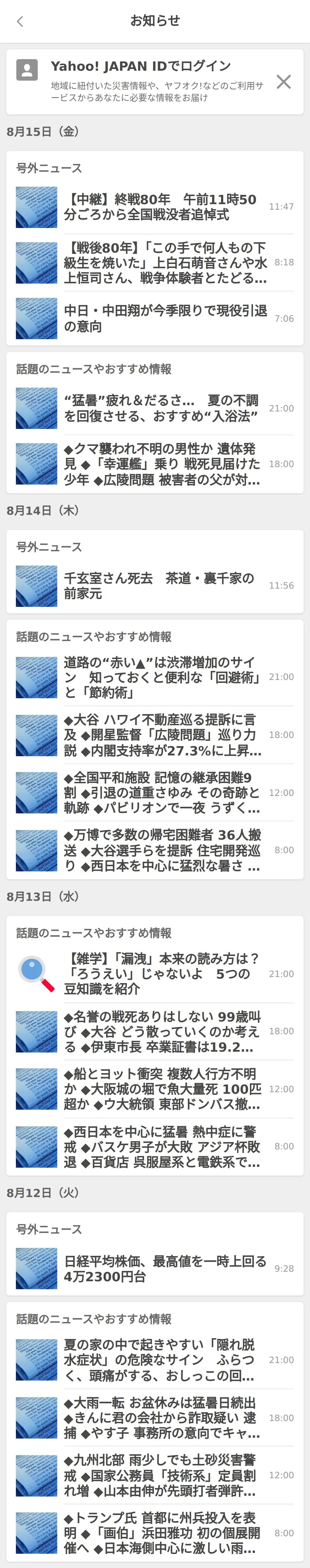Dismiss the Yahoo! JAPAN ID login banner
310x1568 pixels.
point(283,82)
